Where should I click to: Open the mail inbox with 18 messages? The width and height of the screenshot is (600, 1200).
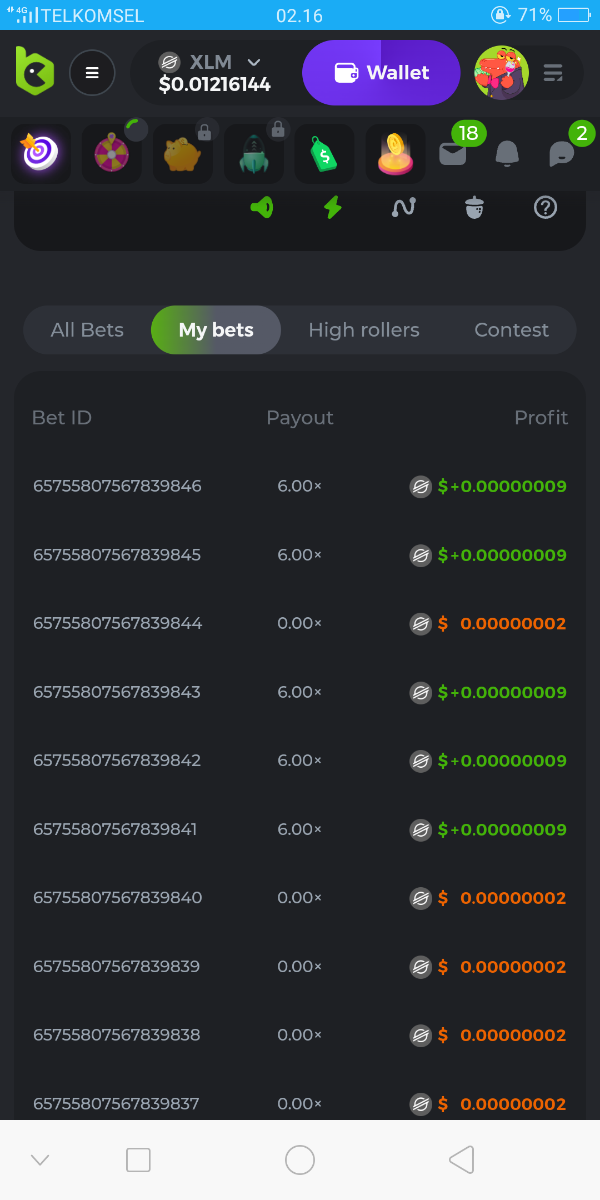(x=453, y=154)
